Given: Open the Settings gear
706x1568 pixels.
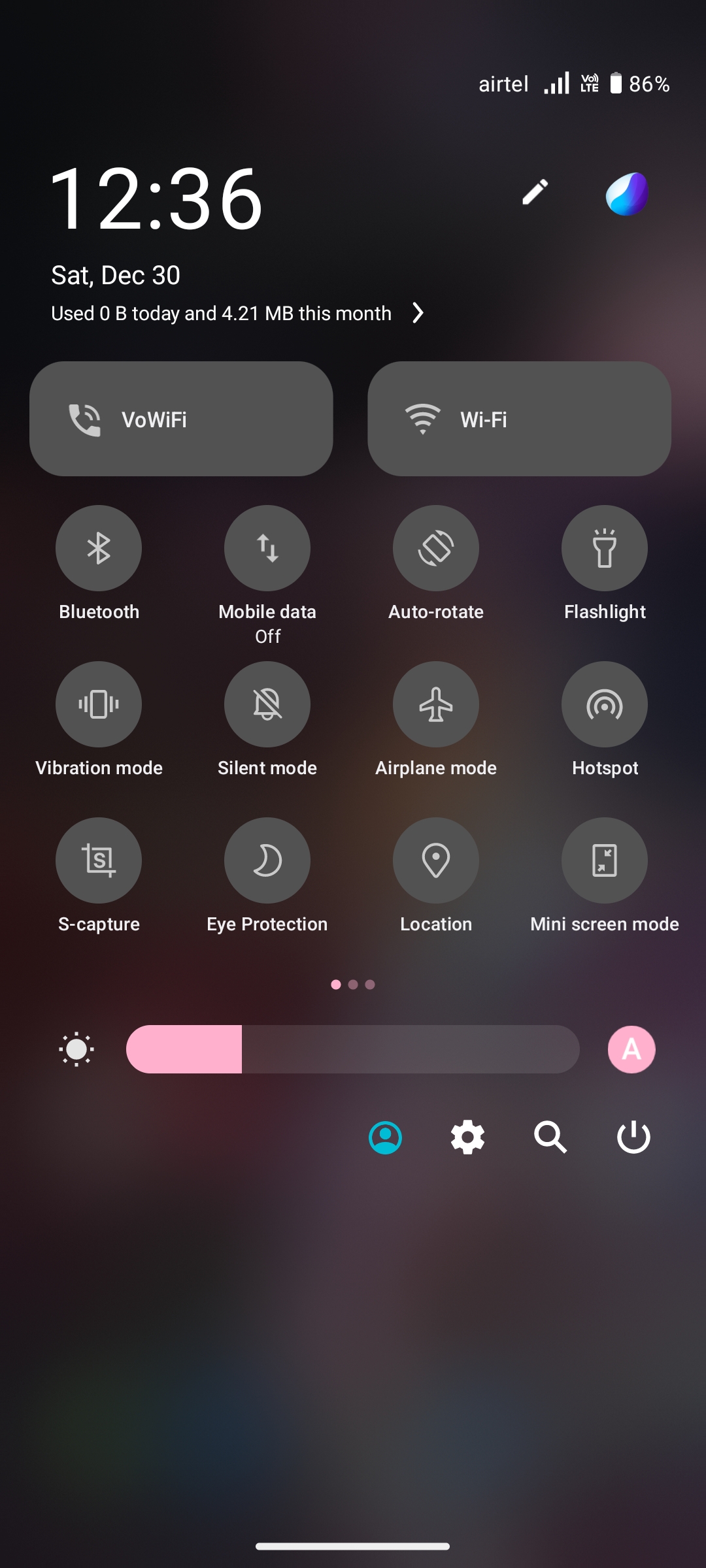Looking at the screenshot, I should 468,1137.
